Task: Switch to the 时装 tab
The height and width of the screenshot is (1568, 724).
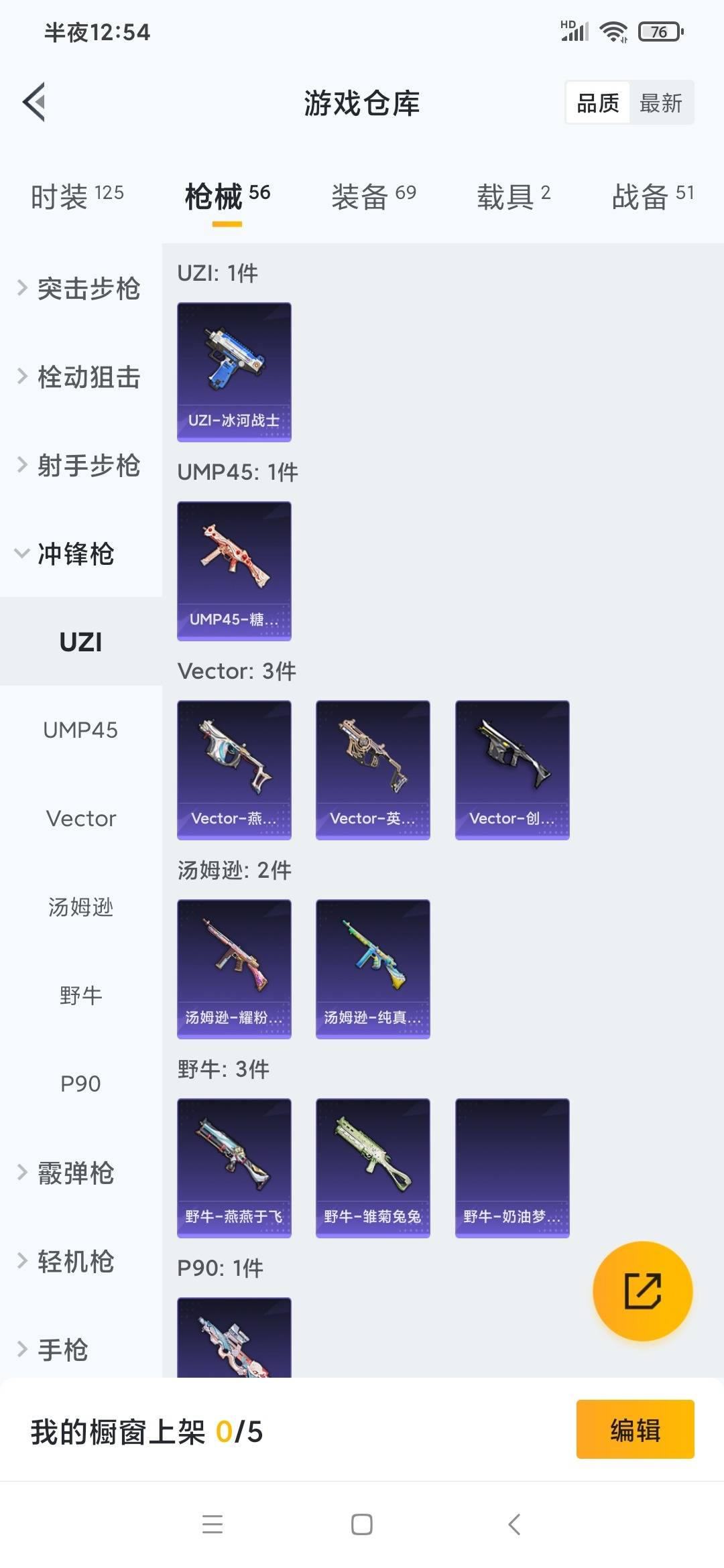Action: point(77,196)
